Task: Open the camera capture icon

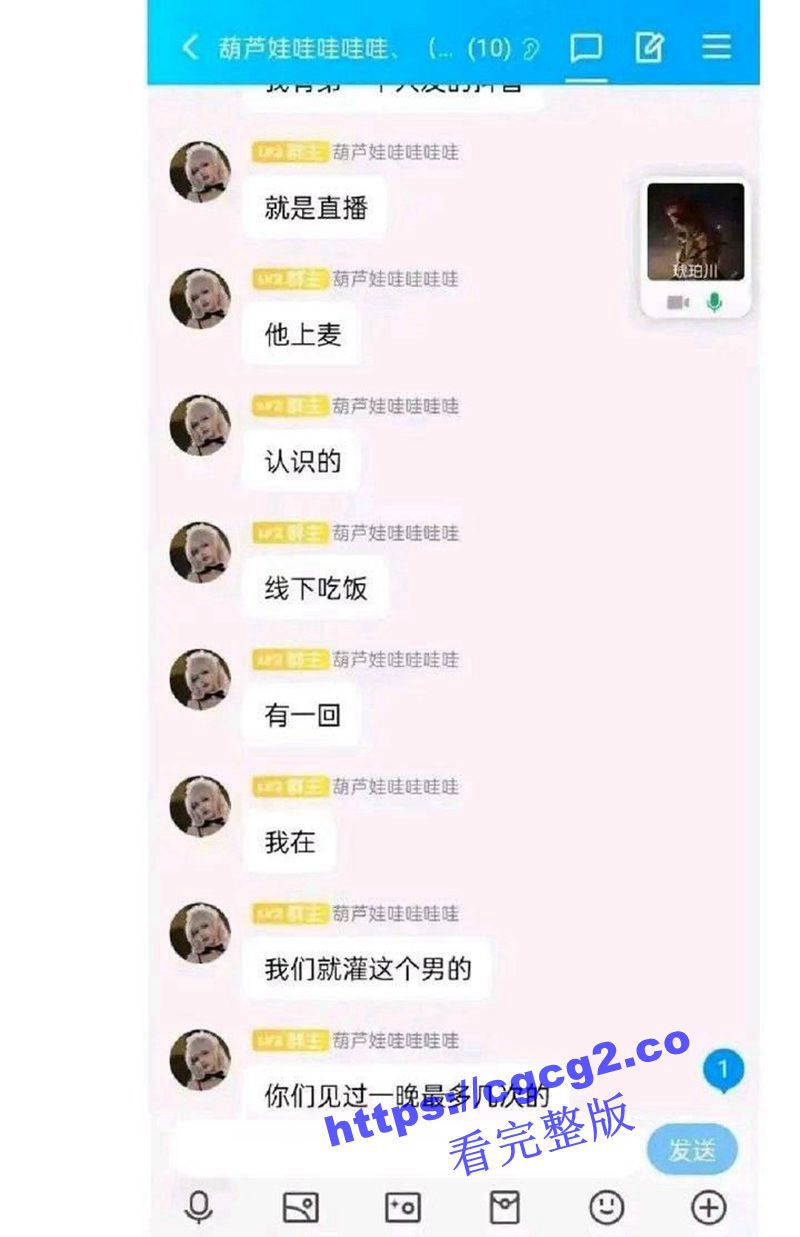Action: (x=403, y=1208)
